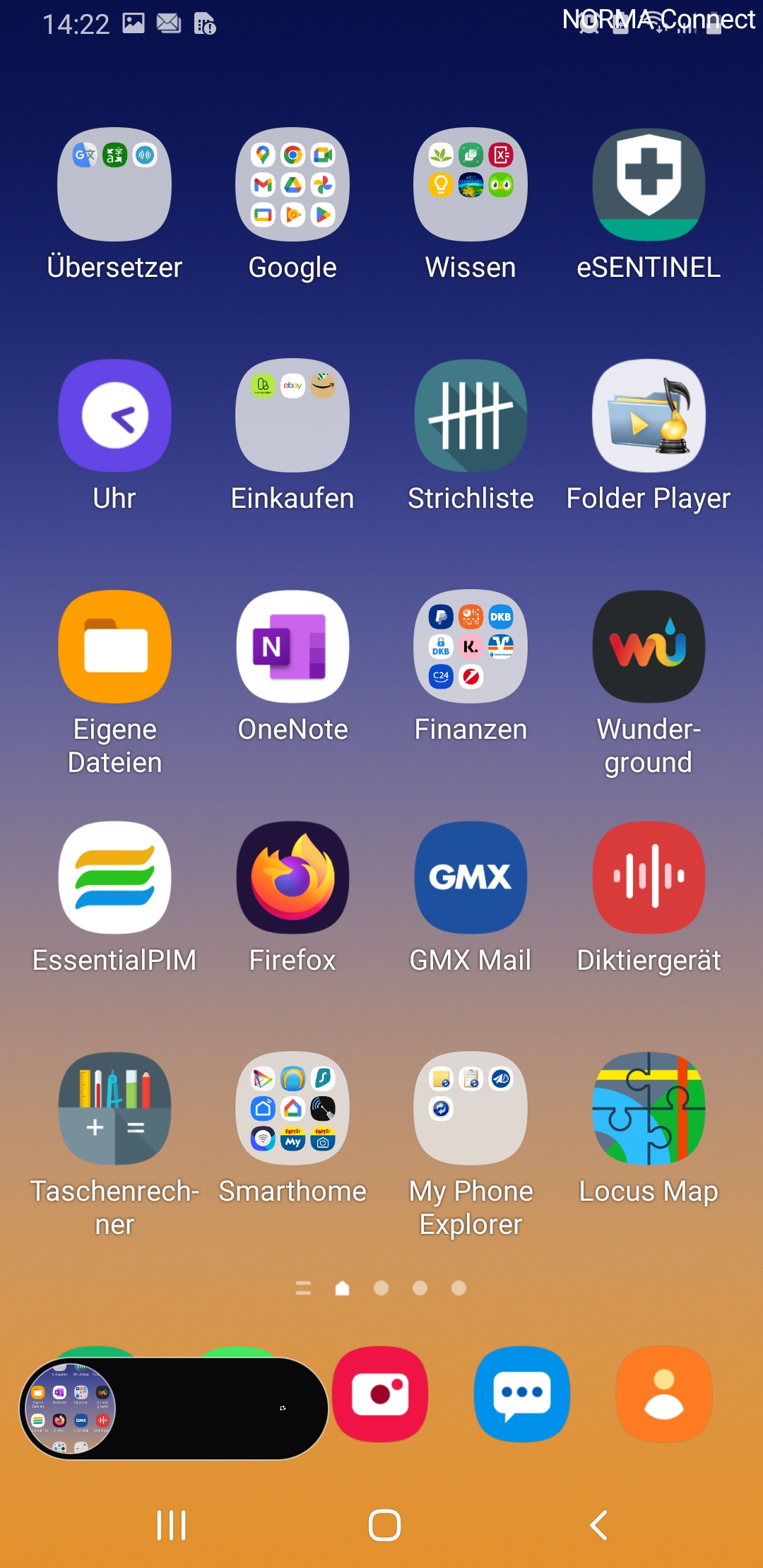This screenshot has height=1568, width=763.
Task: Start Folder Player
Action: [x=649, y=416]
